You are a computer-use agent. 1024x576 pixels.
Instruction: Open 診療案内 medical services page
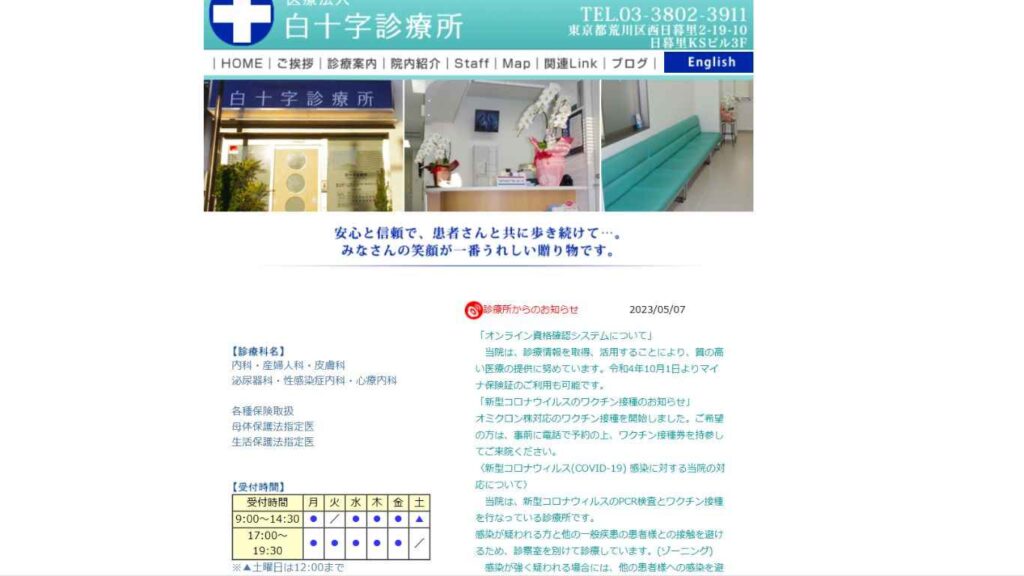point(352,63)
